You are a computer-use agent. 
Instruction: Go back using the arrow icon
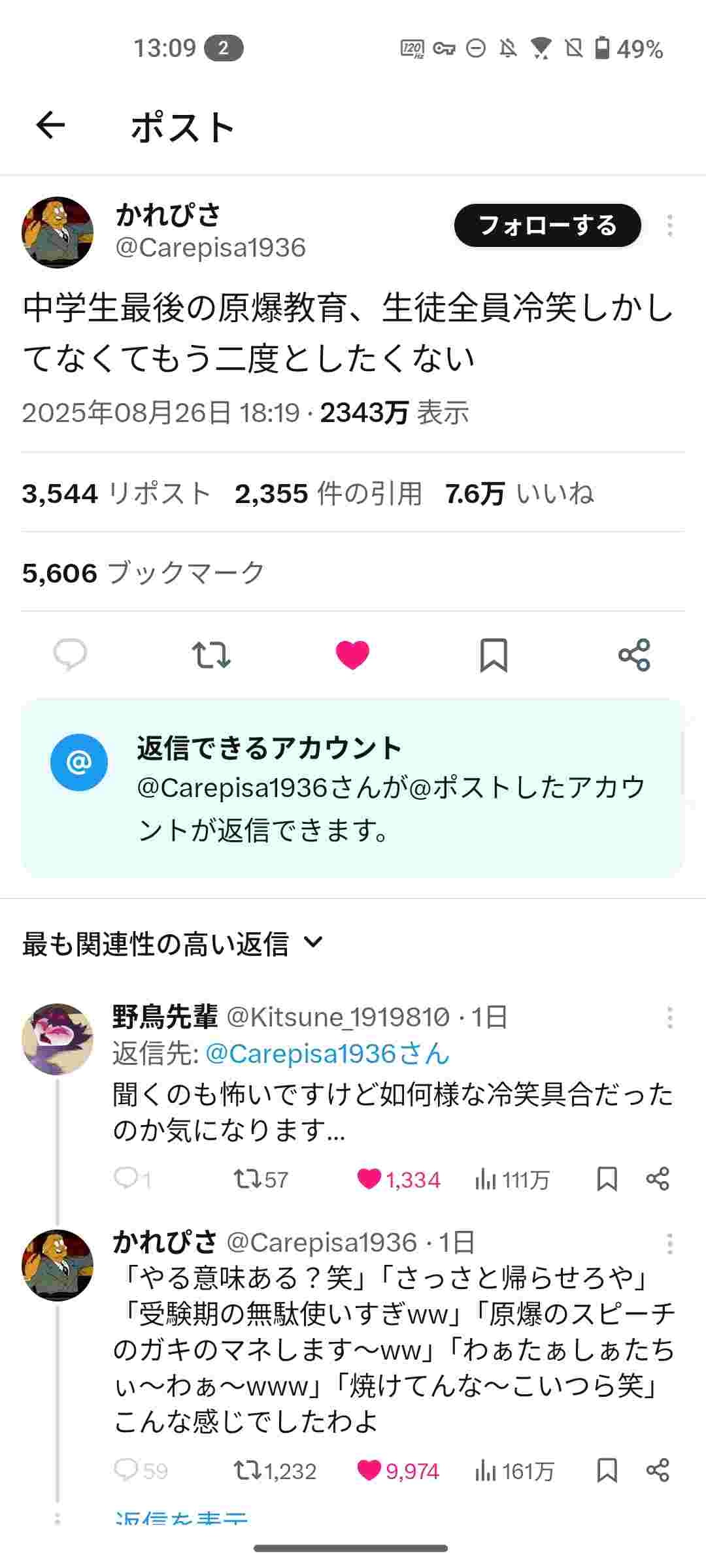[x=50, y=125]
